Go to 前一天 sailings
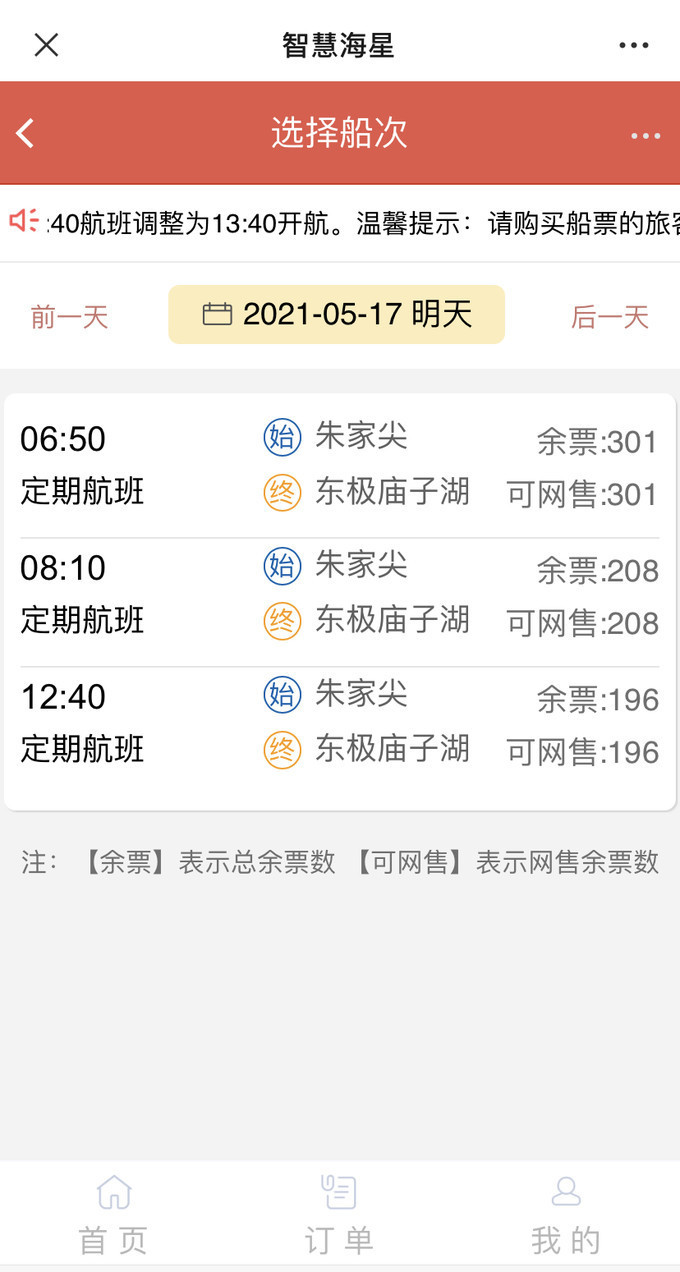This screenshot has height=1272, width=680. pos(69,317)
